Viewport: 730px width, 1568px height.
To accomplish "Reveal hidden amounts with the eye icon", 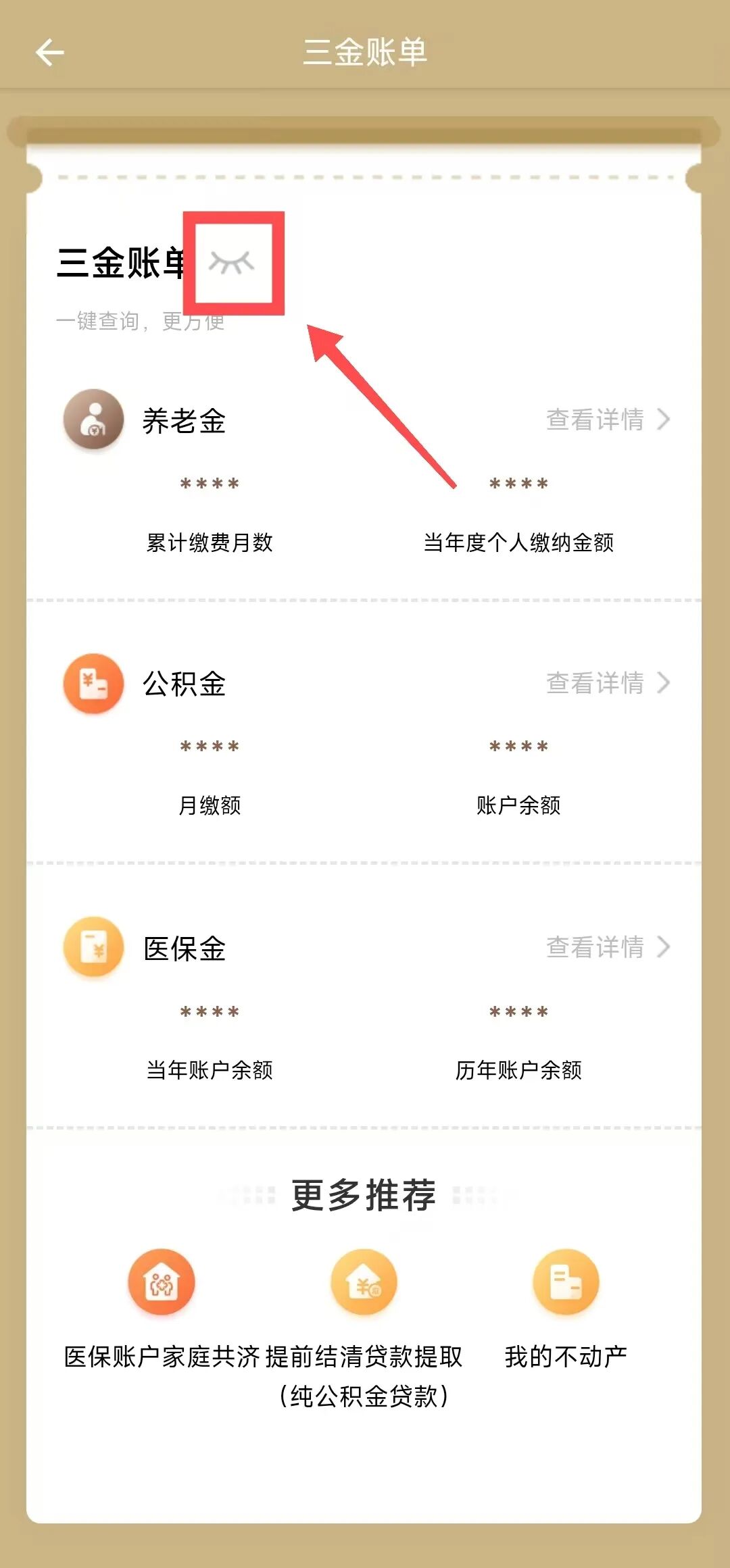I will [x=232, y=262].
